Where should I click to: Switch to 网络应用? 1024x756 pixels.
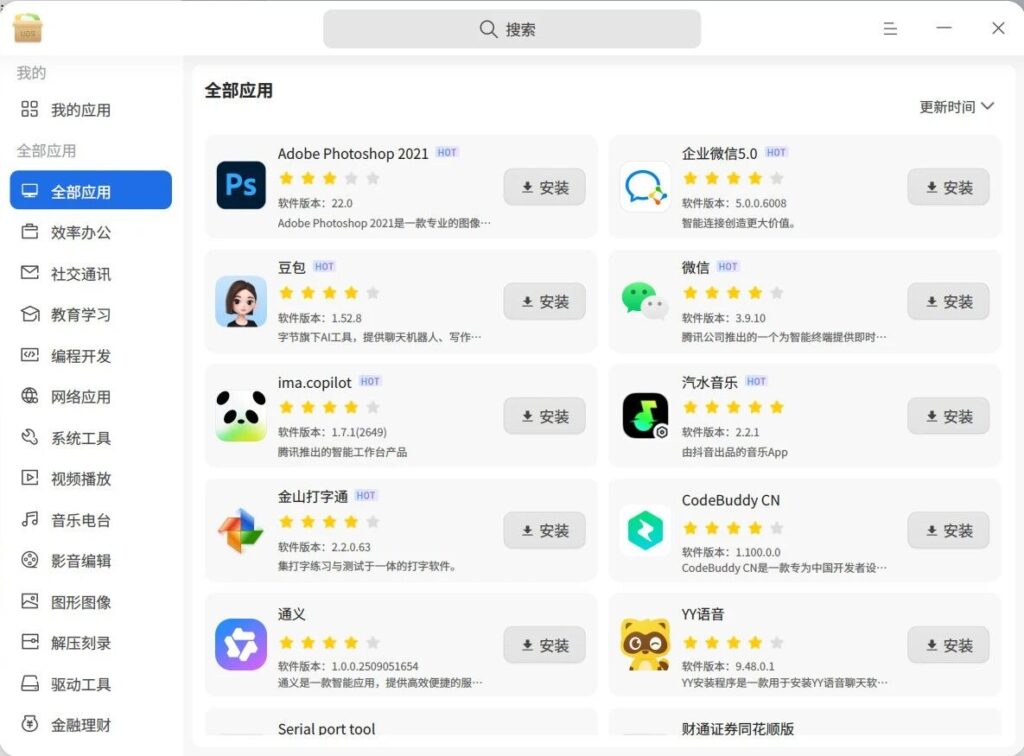tap(80, 397)
